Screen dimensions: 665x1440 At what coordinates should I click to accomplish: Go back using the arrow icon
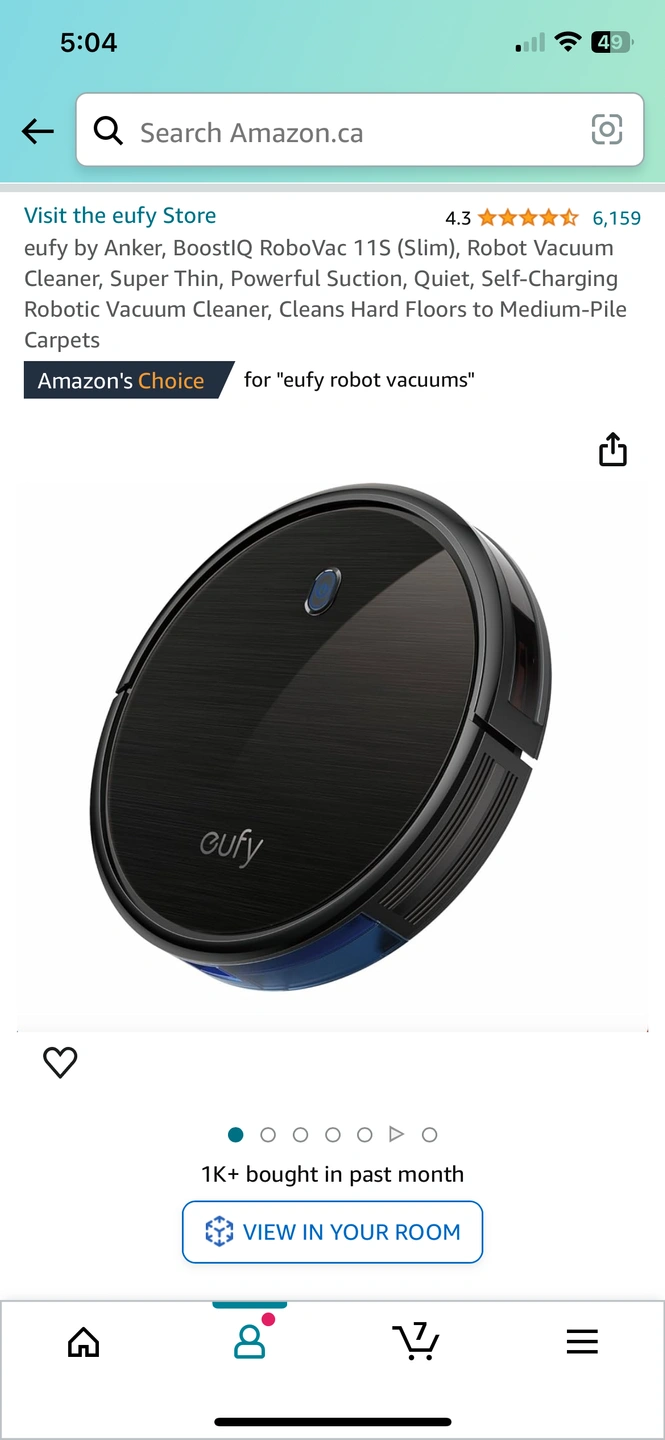(x=38, y=131)
